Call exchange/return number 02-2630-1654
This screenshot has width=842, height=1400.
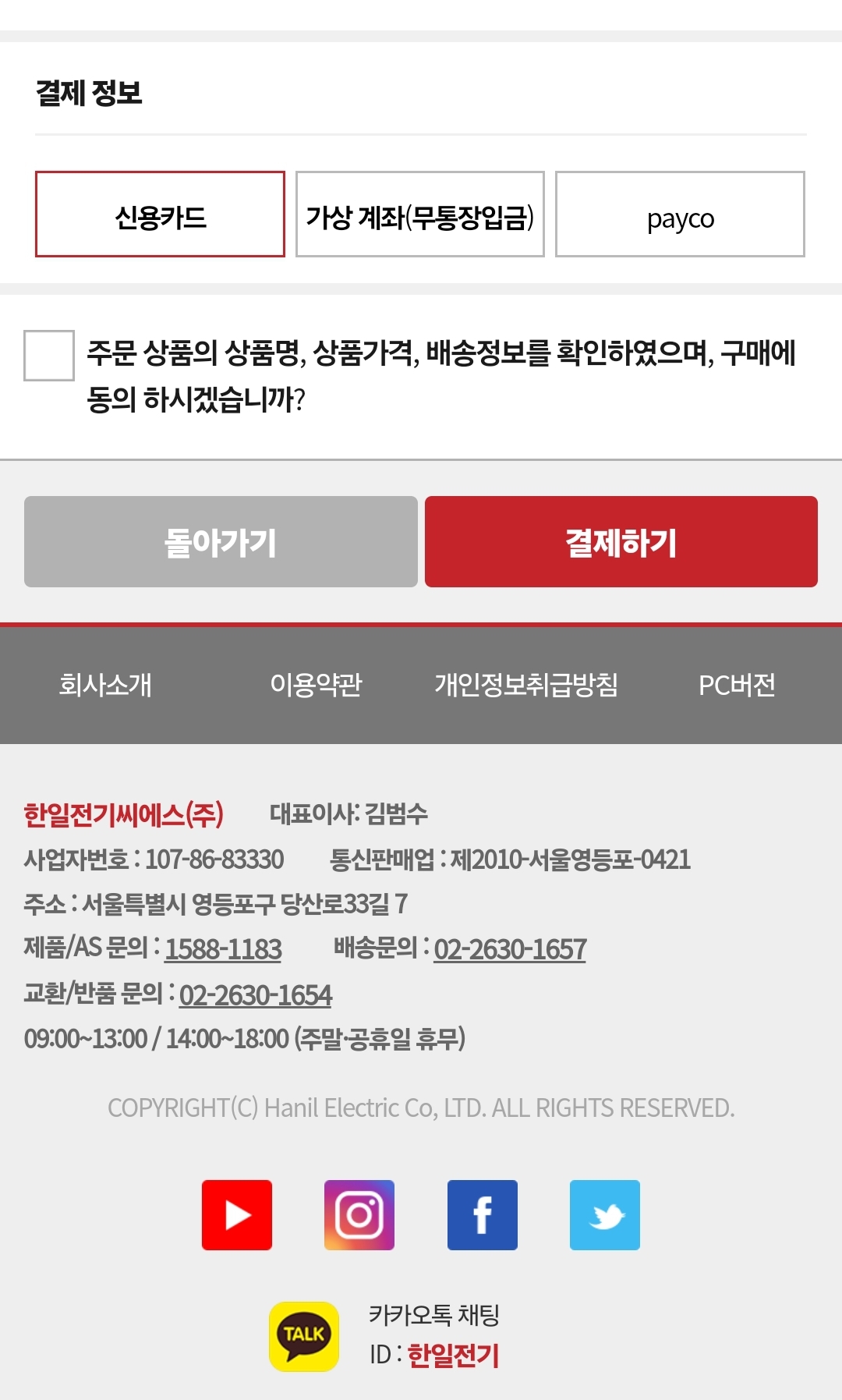click(x=256, y=994)
